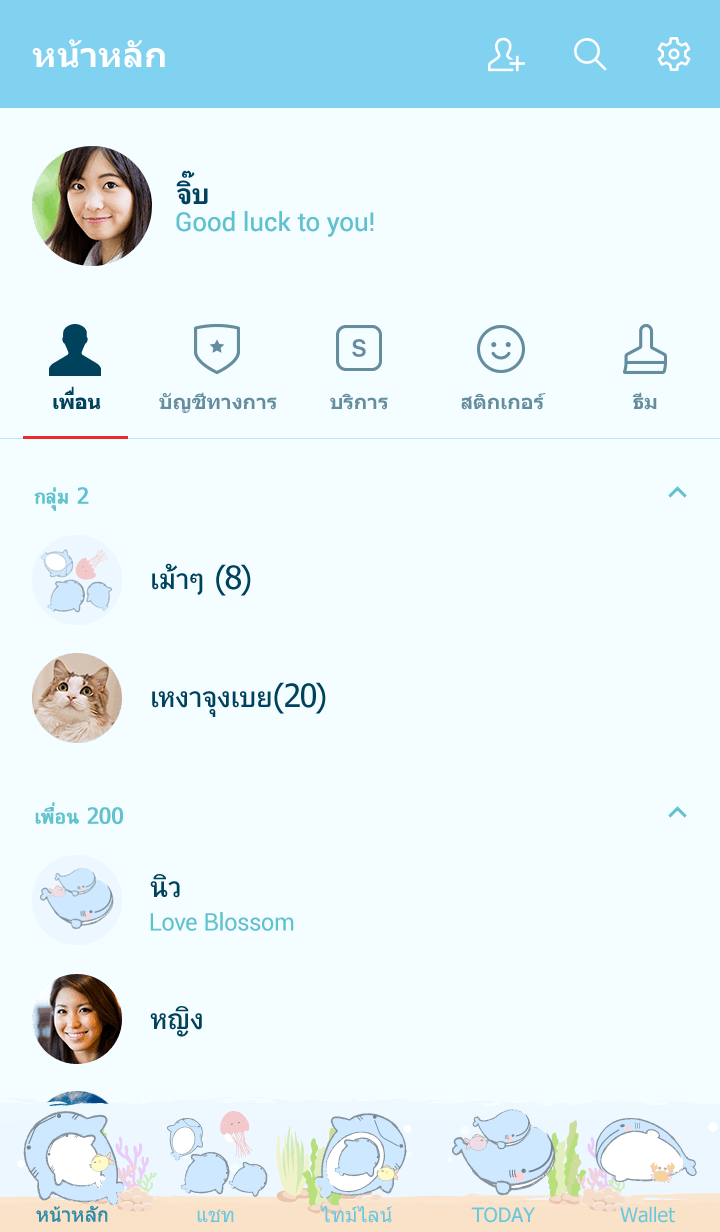
Task: Open the สติกเกอร์ tab
Action: [x=501, y=370]
